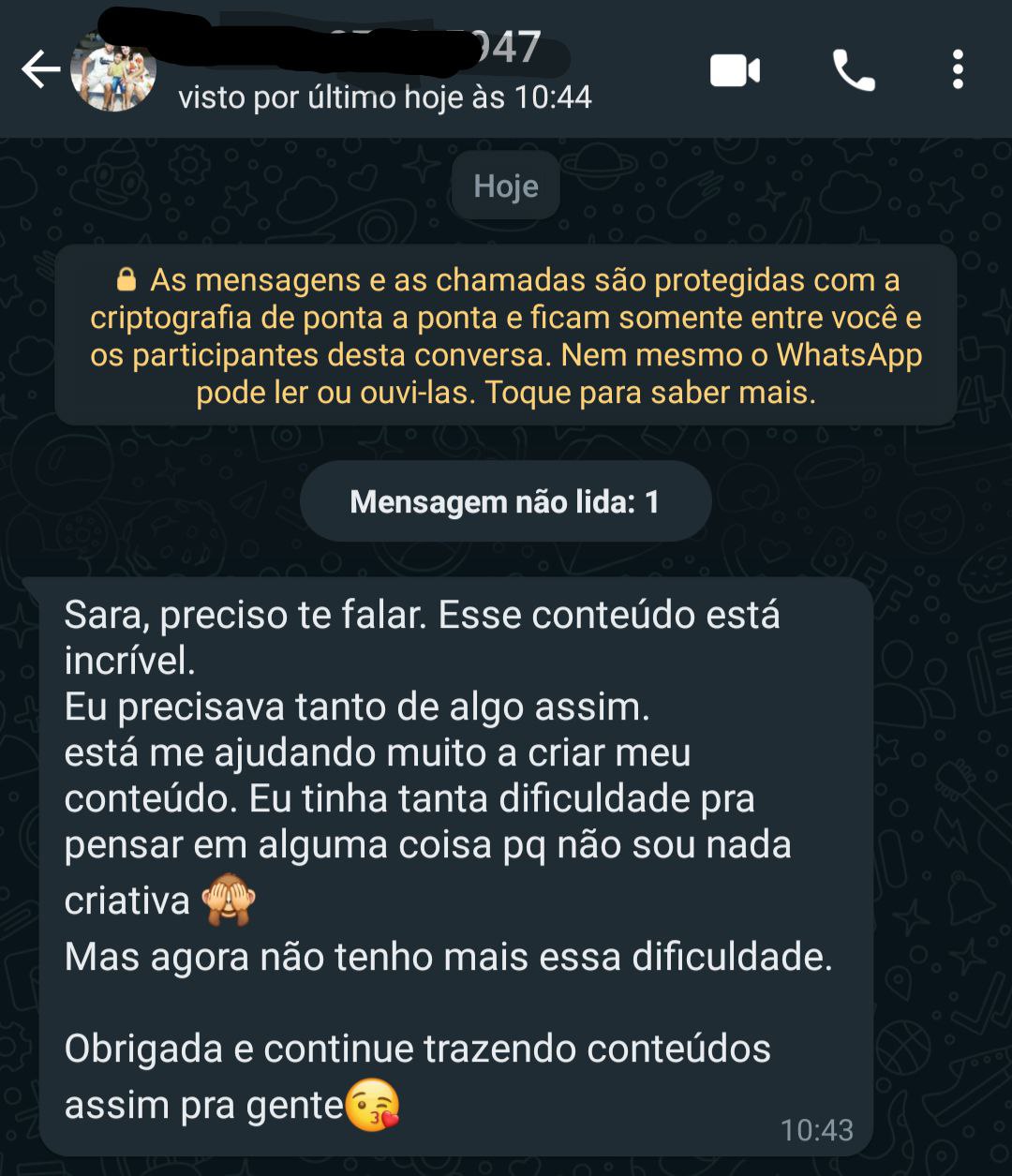Viewport: 1012px width, 1176px height.
Task: Open the contact's profile photo
Action: tap(113, 72)
